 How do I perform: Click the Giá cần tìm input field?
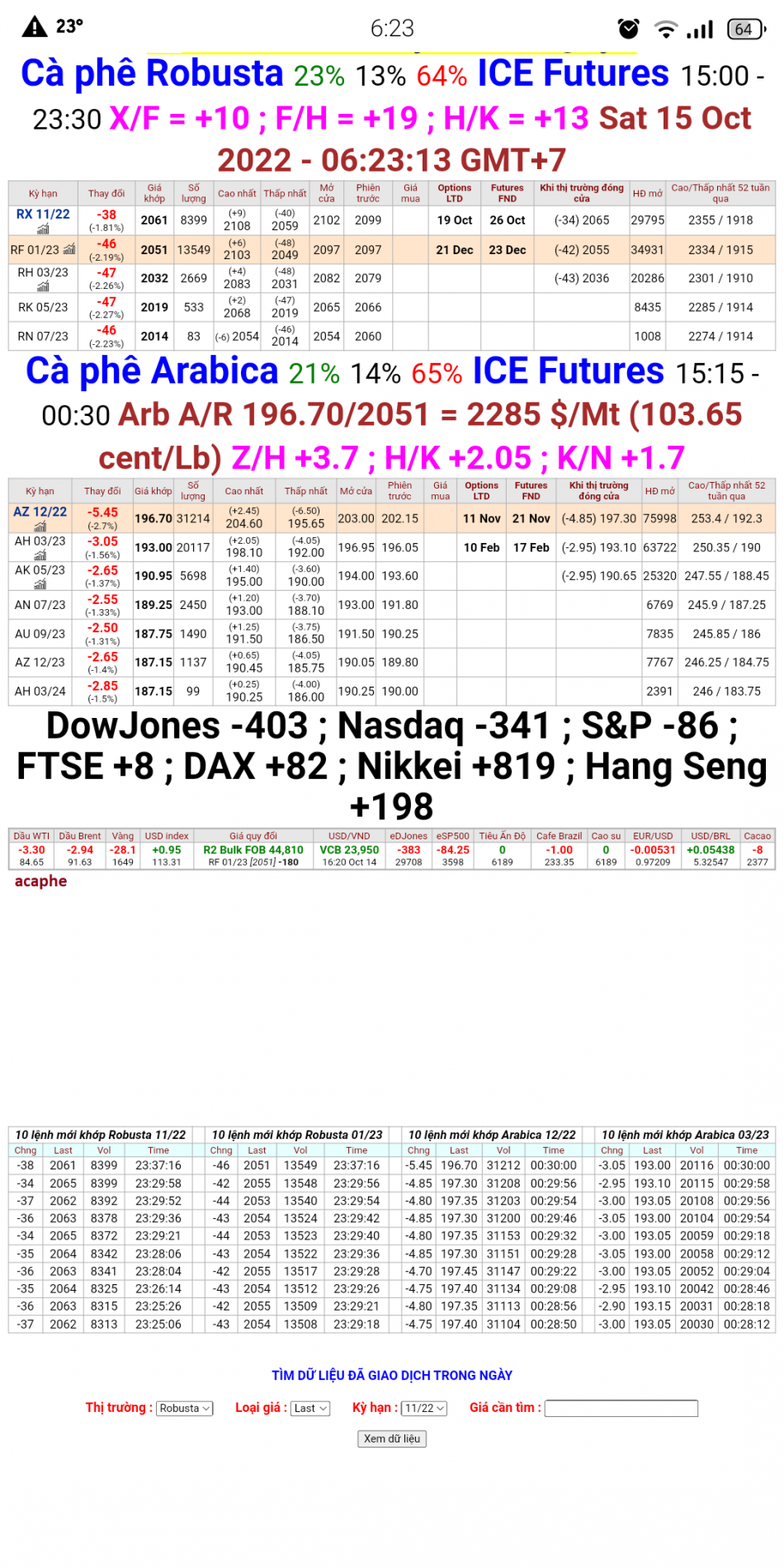(621, 1408)
